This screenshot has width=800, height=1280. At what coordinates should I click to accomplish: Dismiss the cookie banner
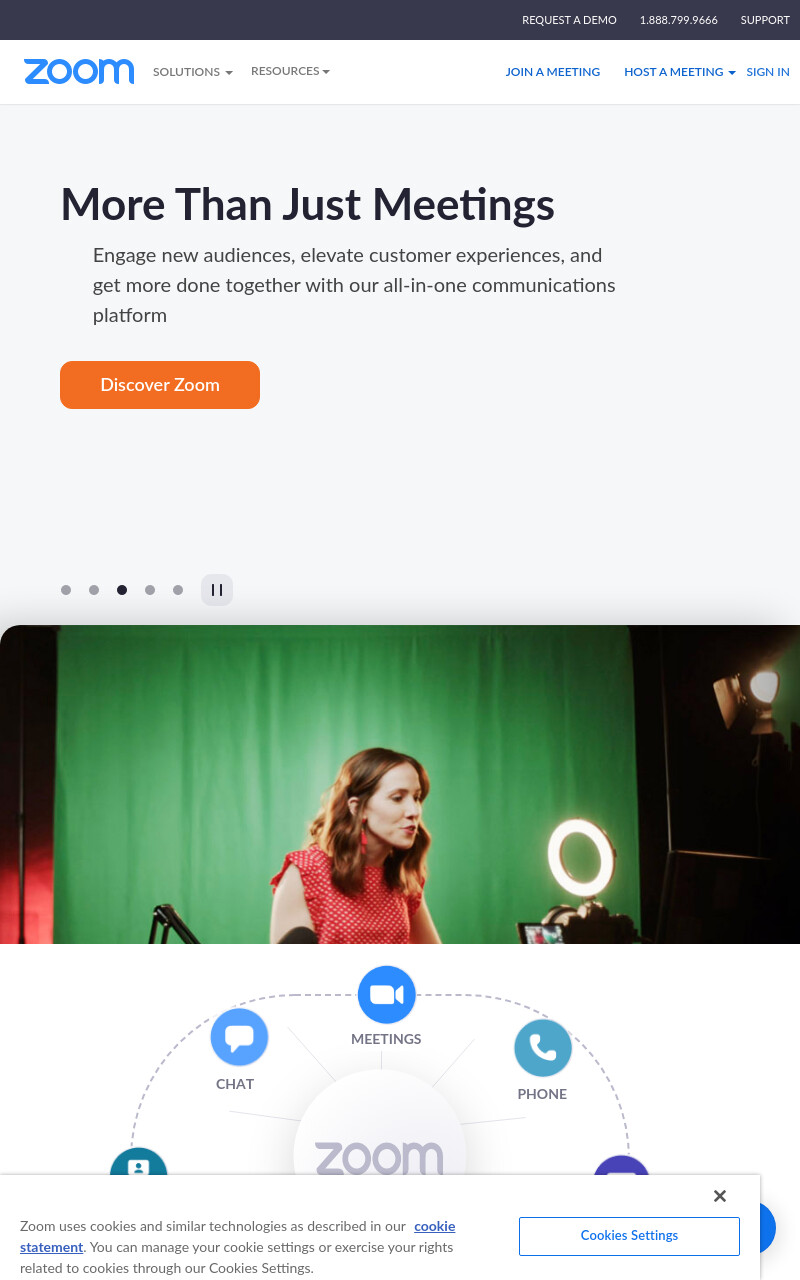pos(720,1196)
